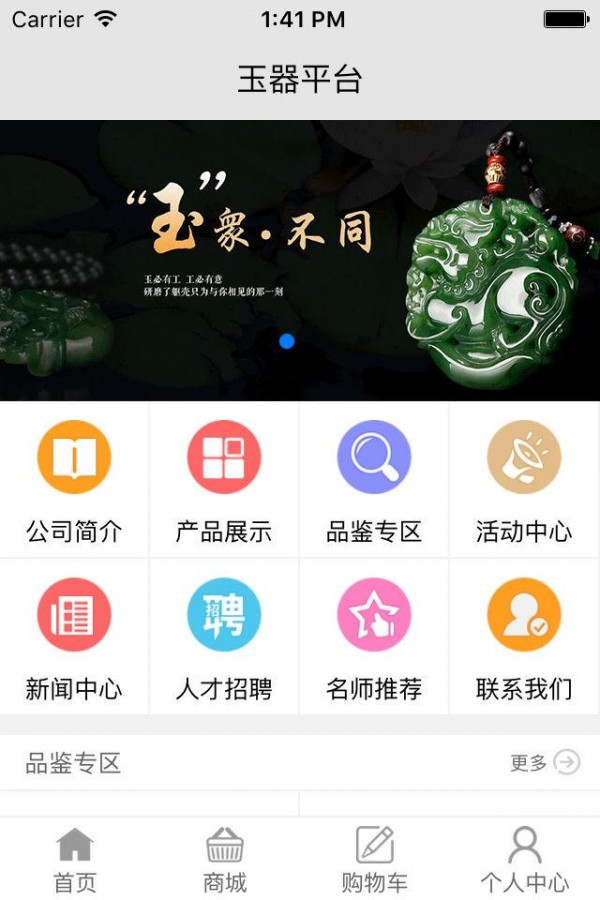
Task: Go to the 品鉴专区 grid item
Action: tap(374, 480)
